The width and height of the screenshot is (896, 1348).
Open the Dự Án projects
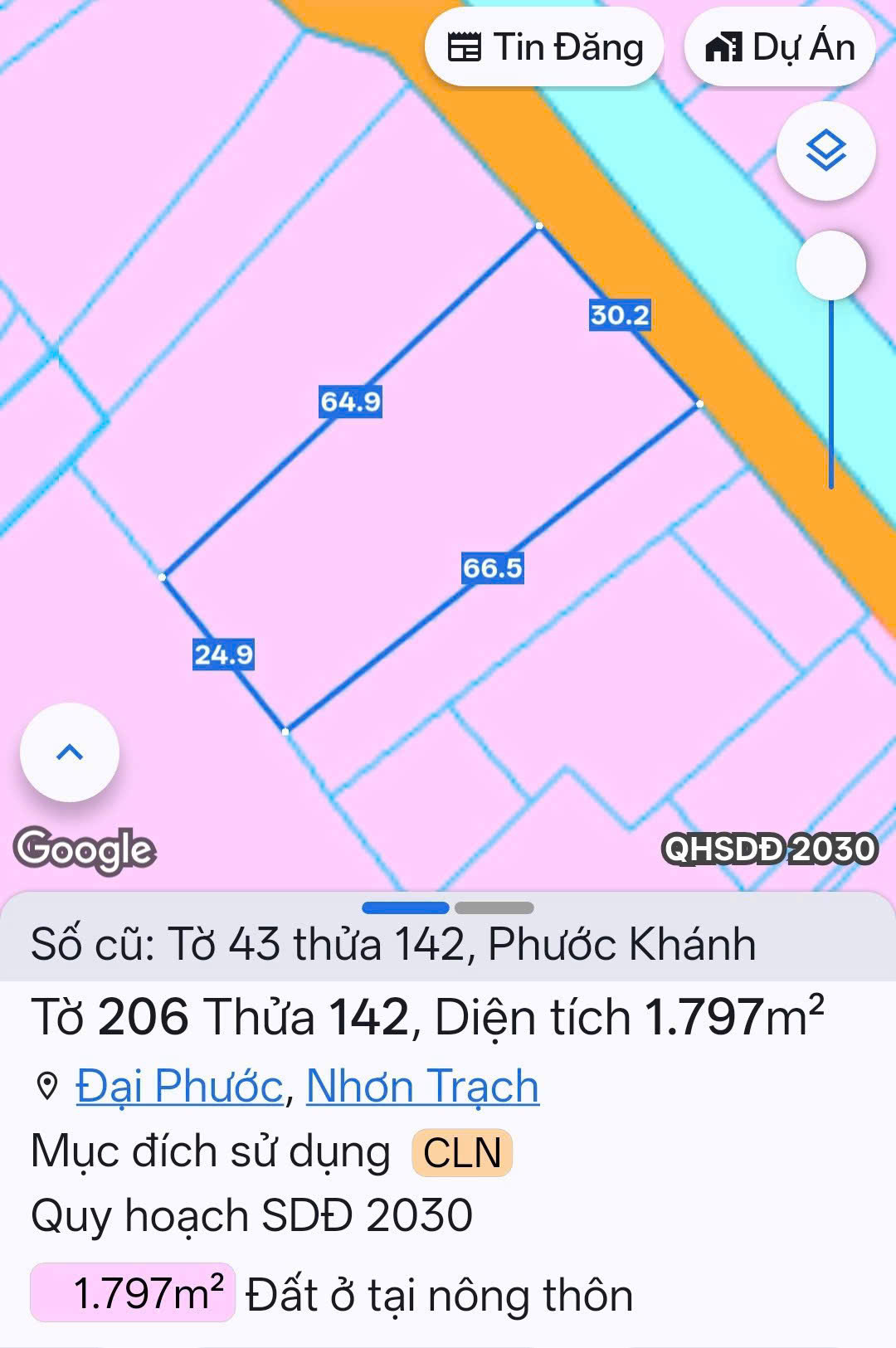780,47
